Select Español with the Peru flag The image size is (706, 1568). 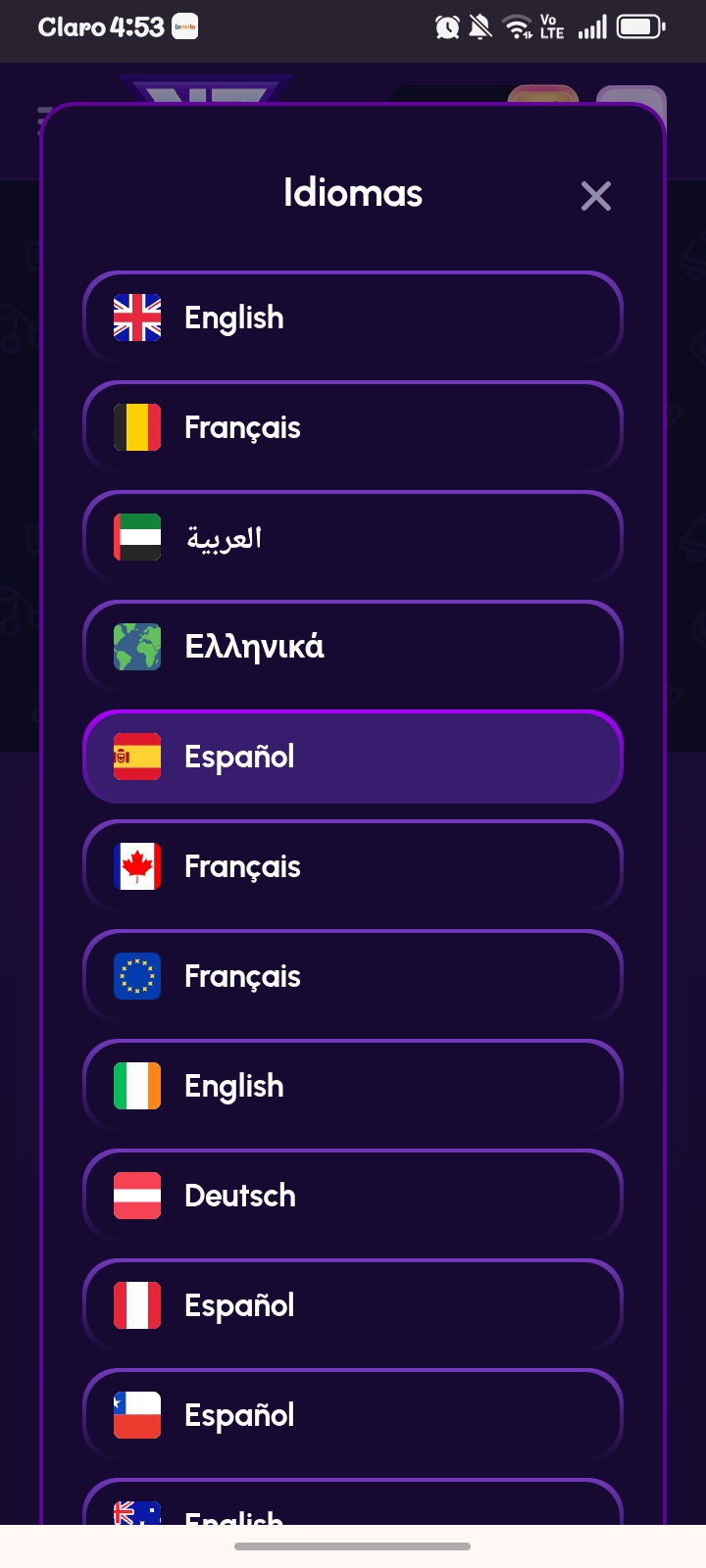pos(353,1305)
